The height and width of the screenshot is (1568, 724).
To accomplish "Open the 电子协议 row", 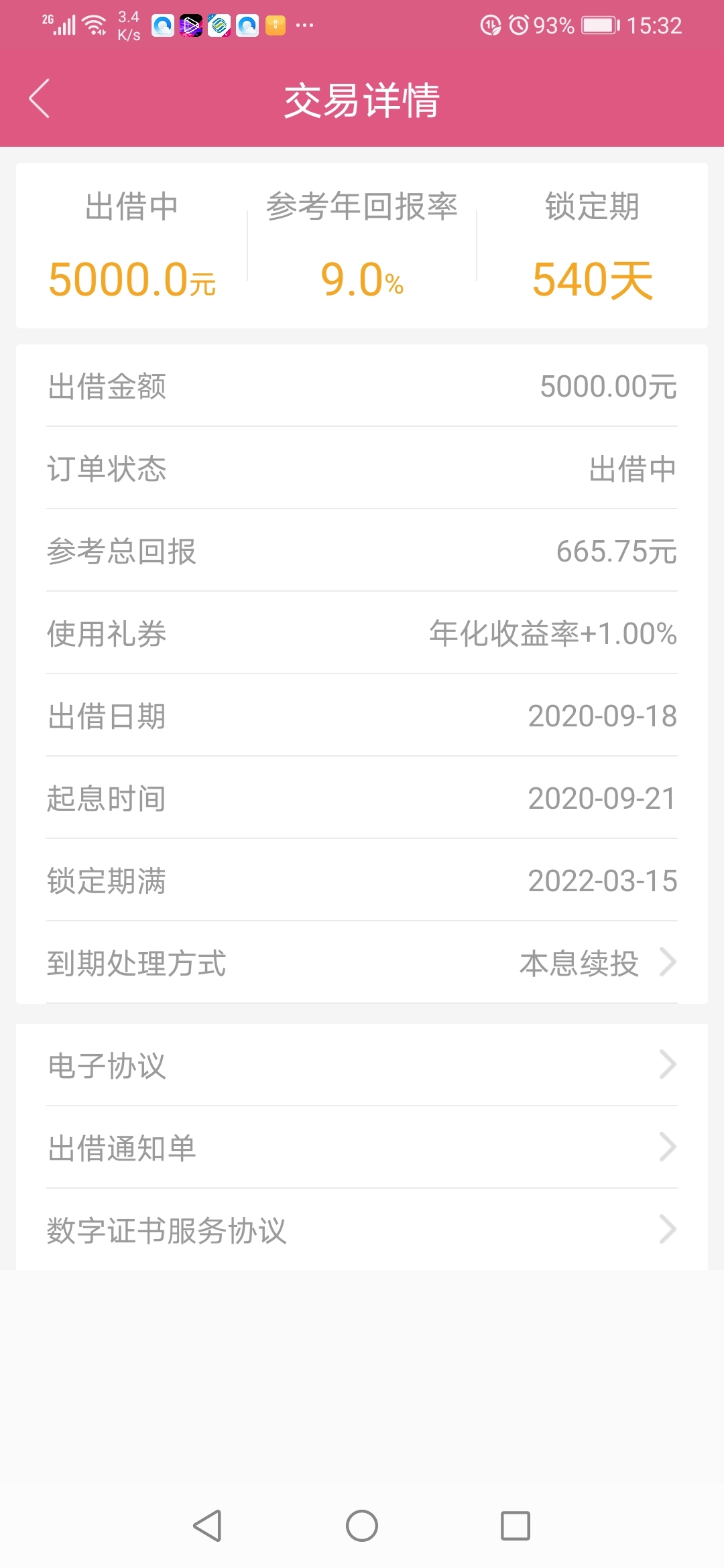I will click(x=362, y=1065).
